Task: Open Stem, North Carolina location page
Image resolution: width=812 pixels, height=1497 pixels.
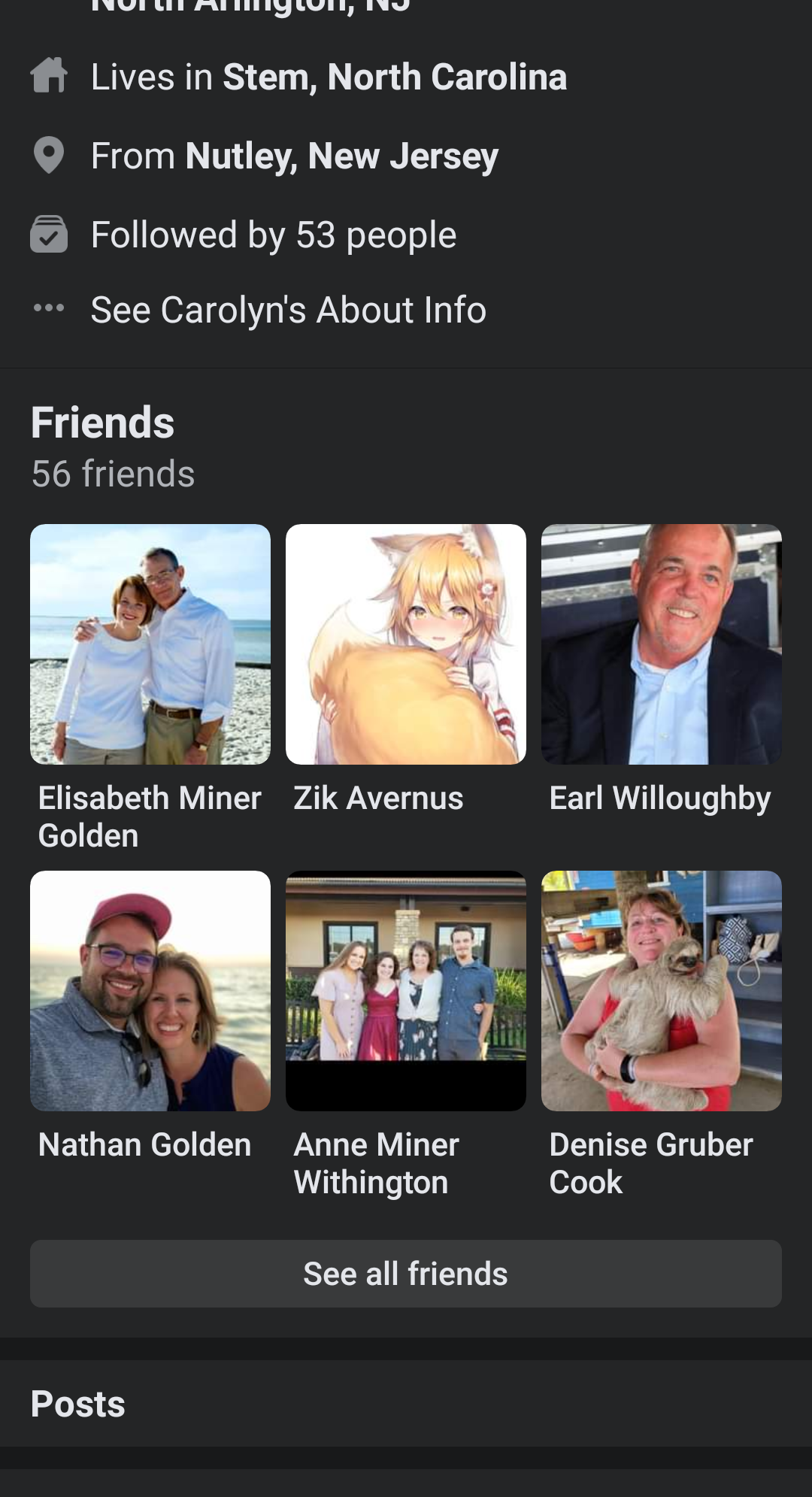Action: [395, 77]
